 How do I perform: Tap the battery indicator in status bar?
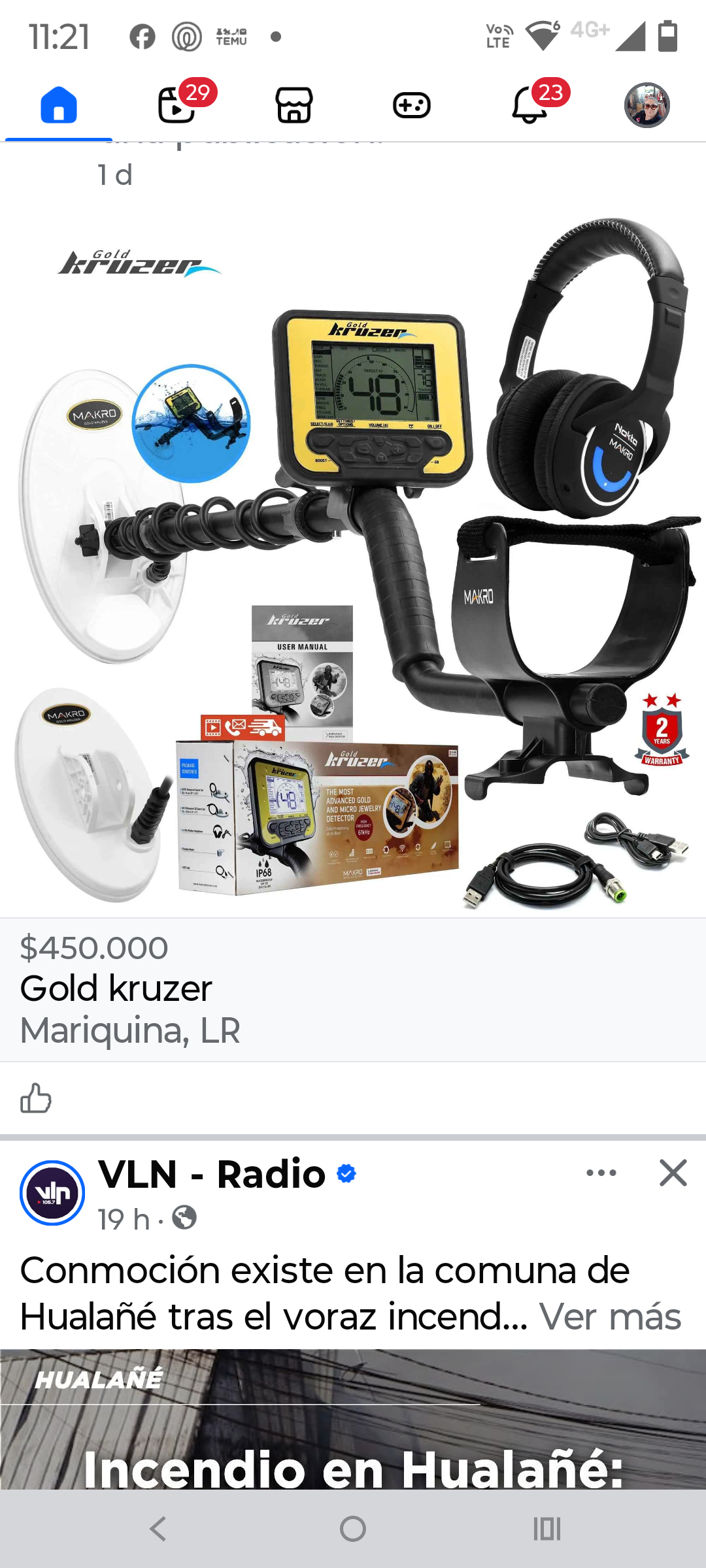pyautogui.click(x=667, y=37)
